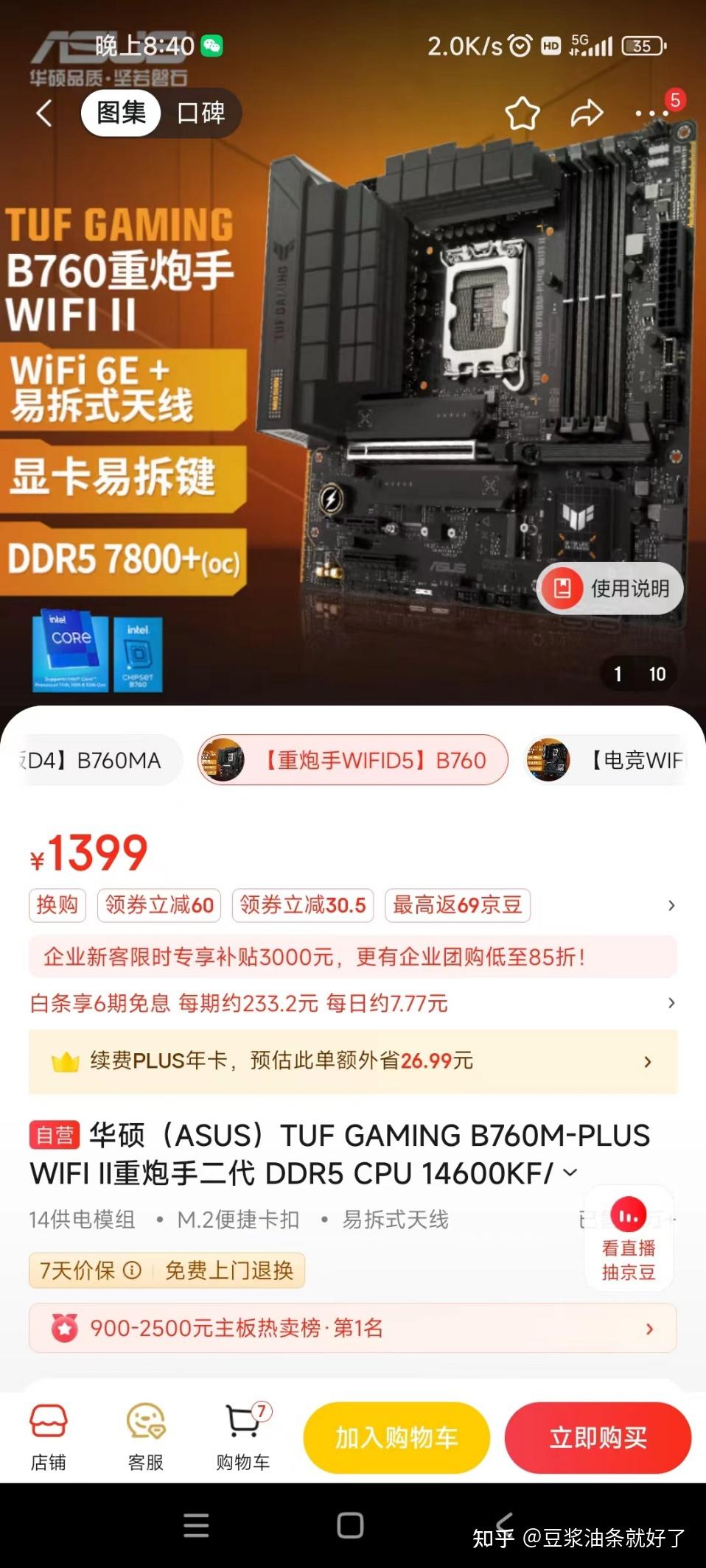The height and width of the screenshot is (1568, 706).
Task: Share the product via the share arrow
Action: (586, 113)
